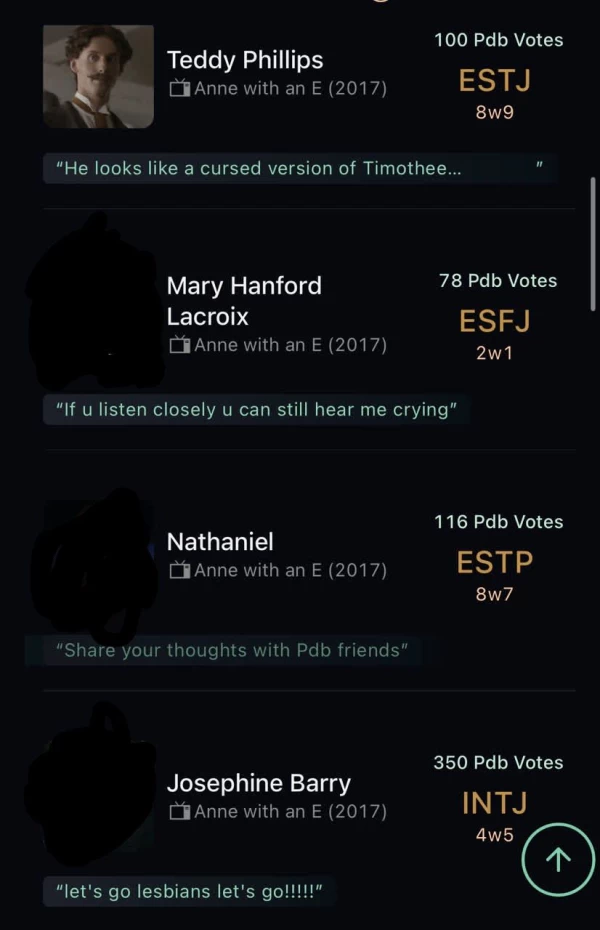Open Mary Hanford Lacroix profile
Viewport: 600px width, 930px height.
pyautogui.click(x=244, y=301)
